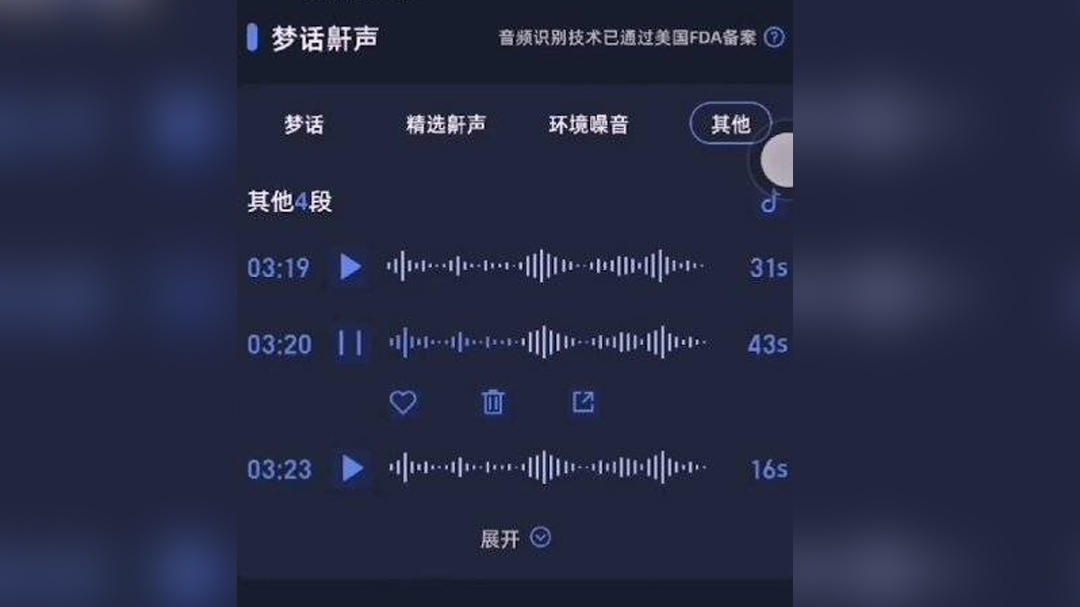Play the 03:19 recording
The height and width of the screenshot is (607, 1080).
pyautogui.click(x=350, y=267)
